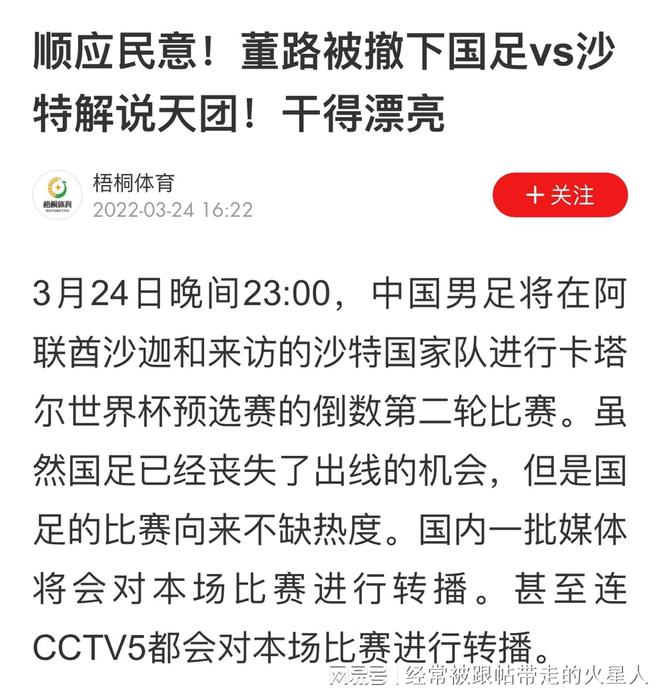The width and height of the screenshot is (660, 695).
Task: Follow the 梧桐体育 account
Action: click(560, 195)
